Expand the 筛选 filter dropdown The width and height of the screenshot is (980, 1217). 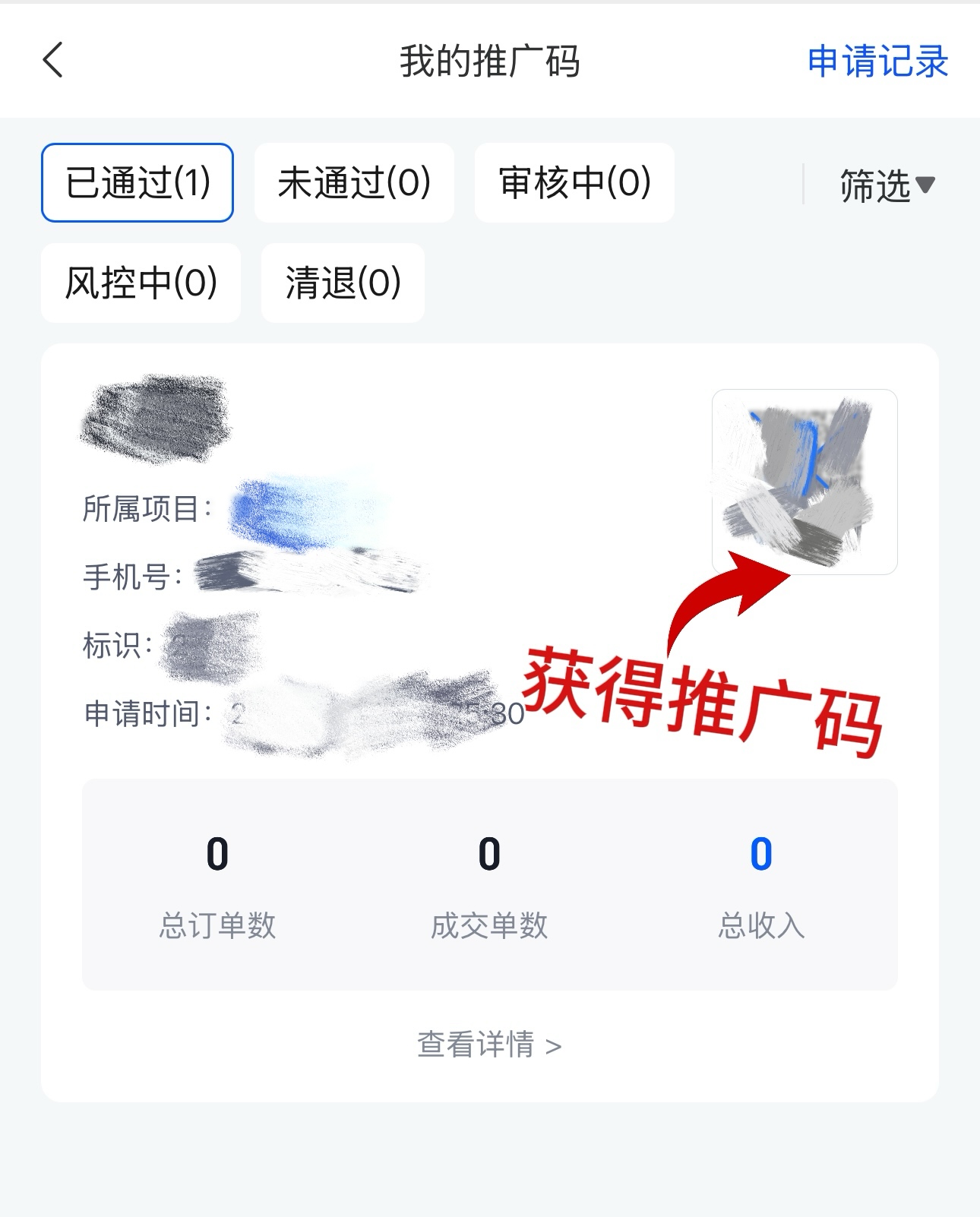886,185
